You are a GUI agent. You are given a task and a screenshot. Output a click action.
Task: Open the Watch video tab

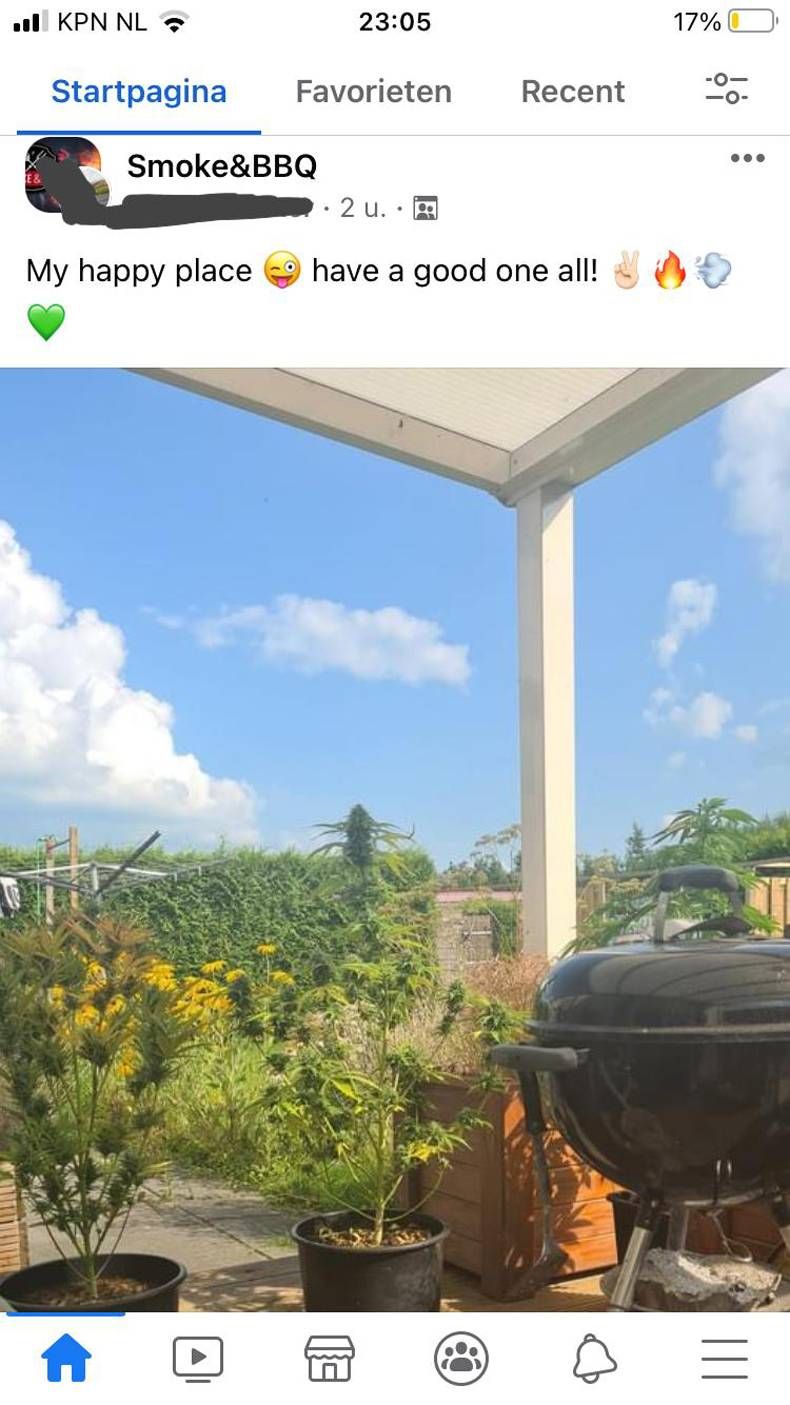198,1359
